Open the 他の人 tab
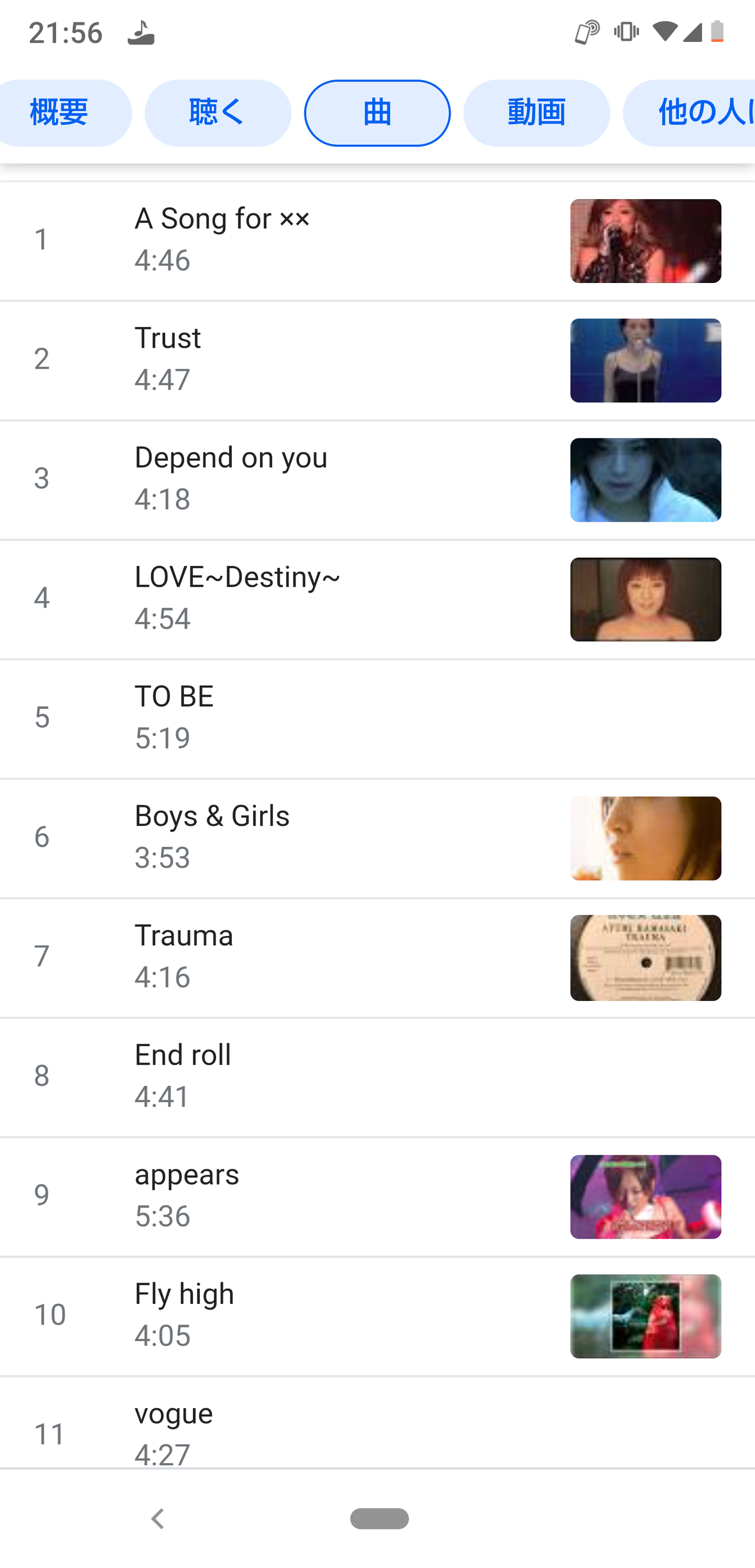 694,113
